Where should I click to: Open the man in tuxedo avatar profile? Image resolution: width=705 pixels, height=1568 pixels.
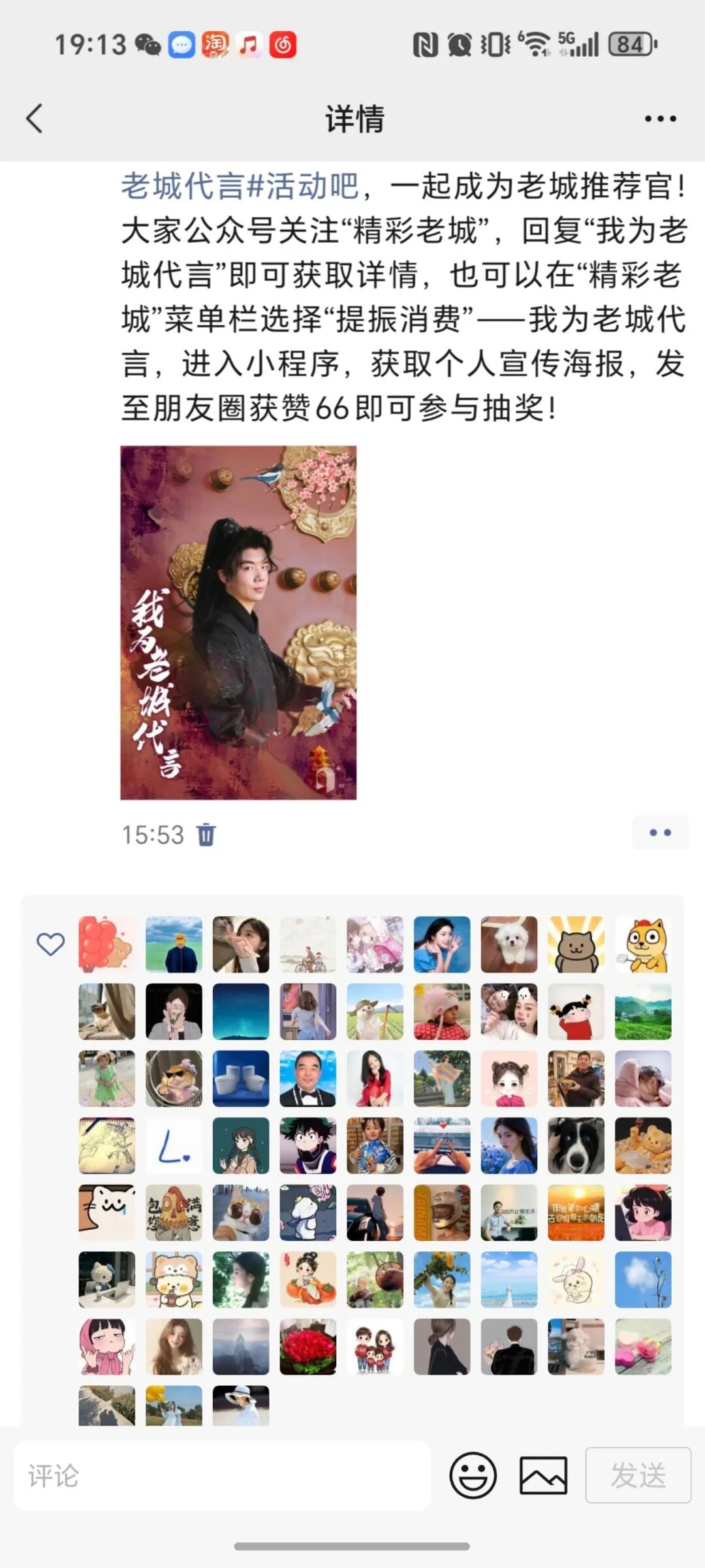click(x=307, y=1078)
